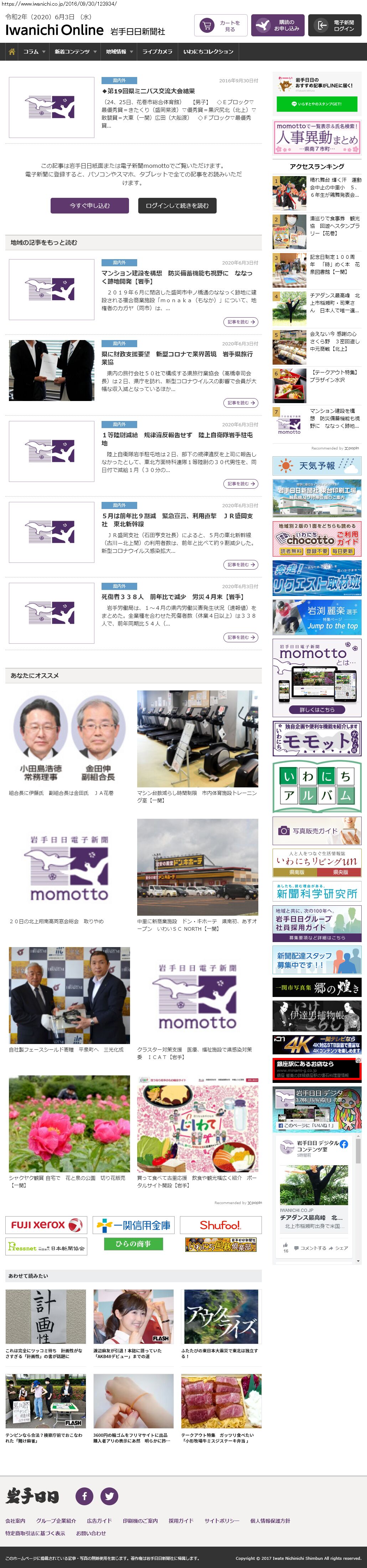Expand the コラム menu
The image size is (367, 1568).
(34, 52)
